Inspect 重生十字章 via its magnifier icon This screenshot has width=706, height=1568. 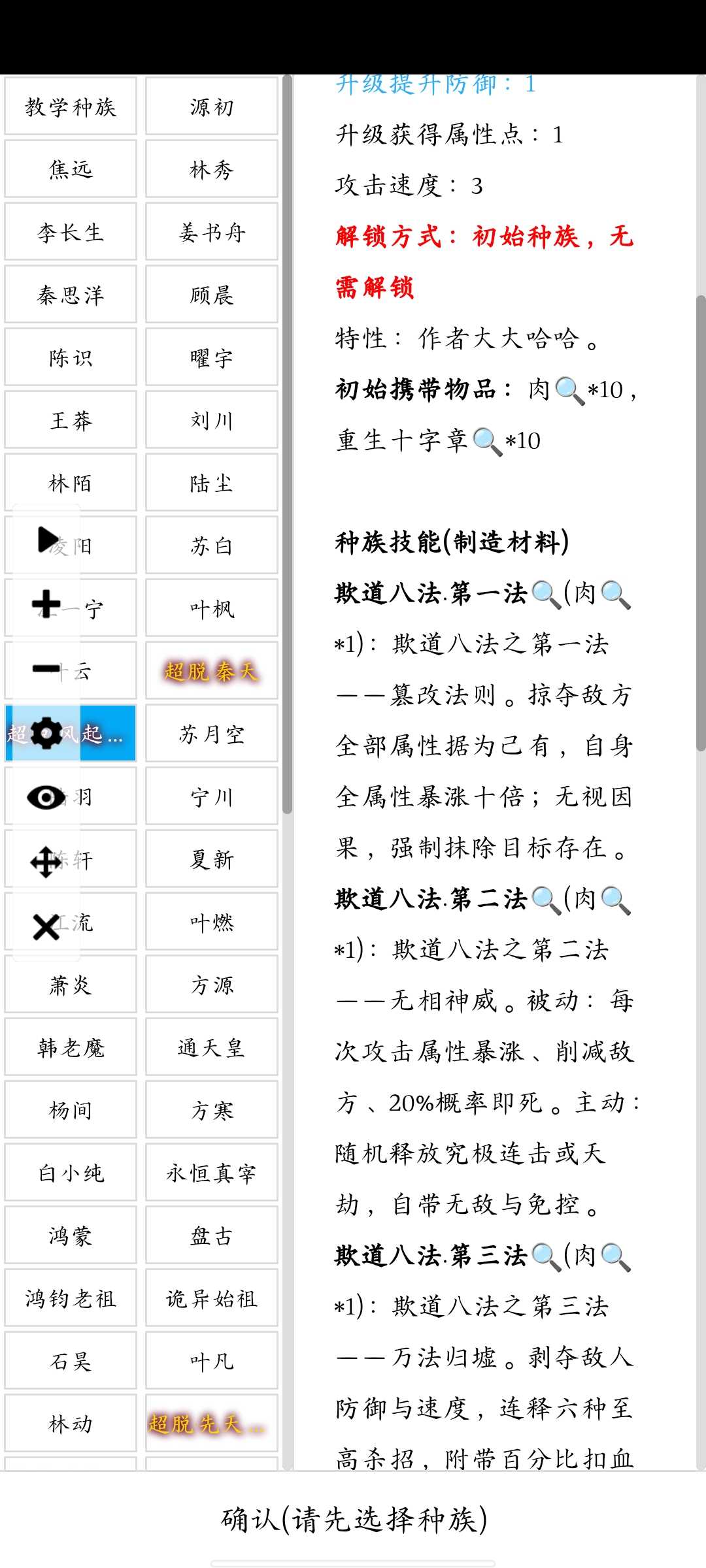[487, 442]
